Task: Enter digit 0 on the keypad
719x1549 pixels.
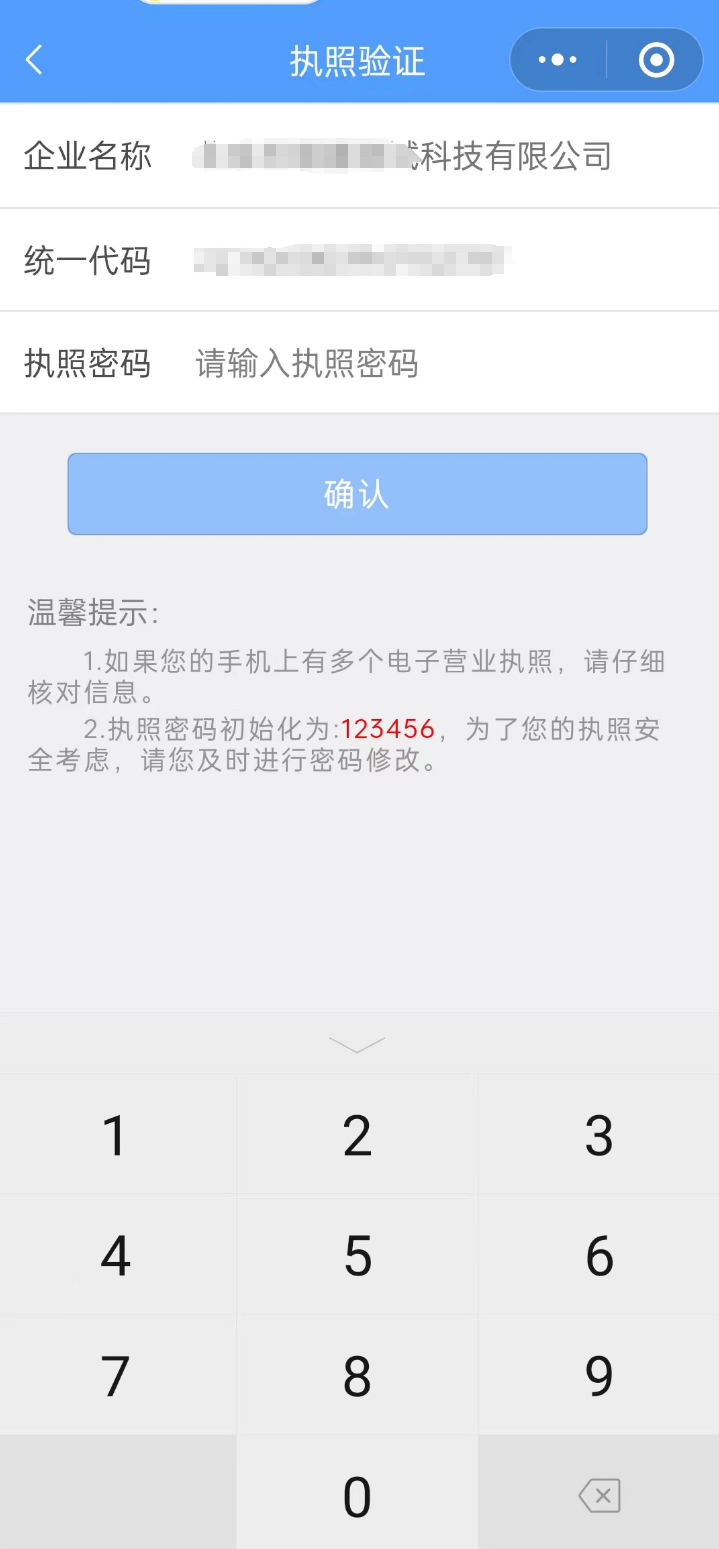Action: (357, 1497)
